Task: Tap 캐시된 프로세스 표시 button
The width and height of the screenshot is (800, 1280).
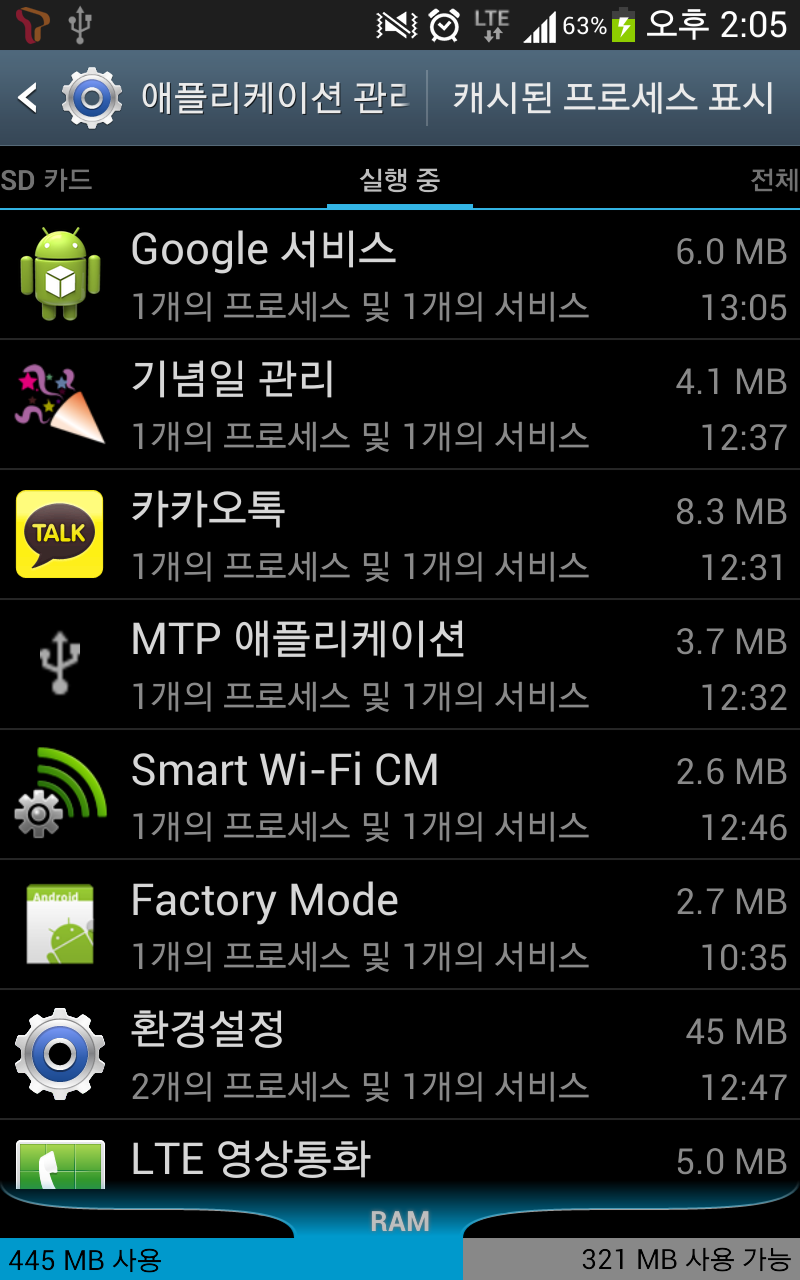Action: pyautogui.click(x=613, y=98)
